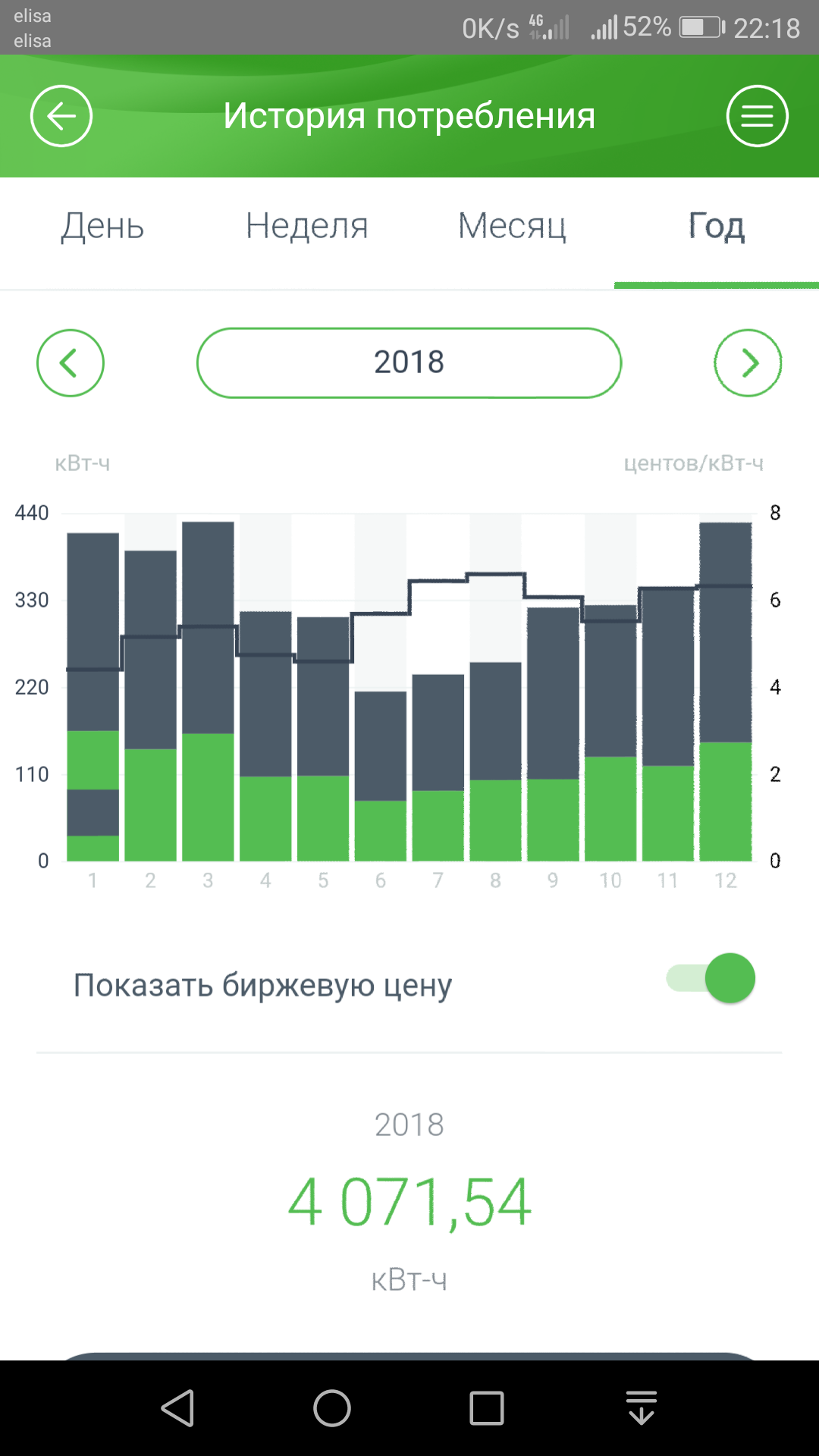819x1456 pixels.
Task: Turn off Показать биржевую цену
Action: pos(711,978)
